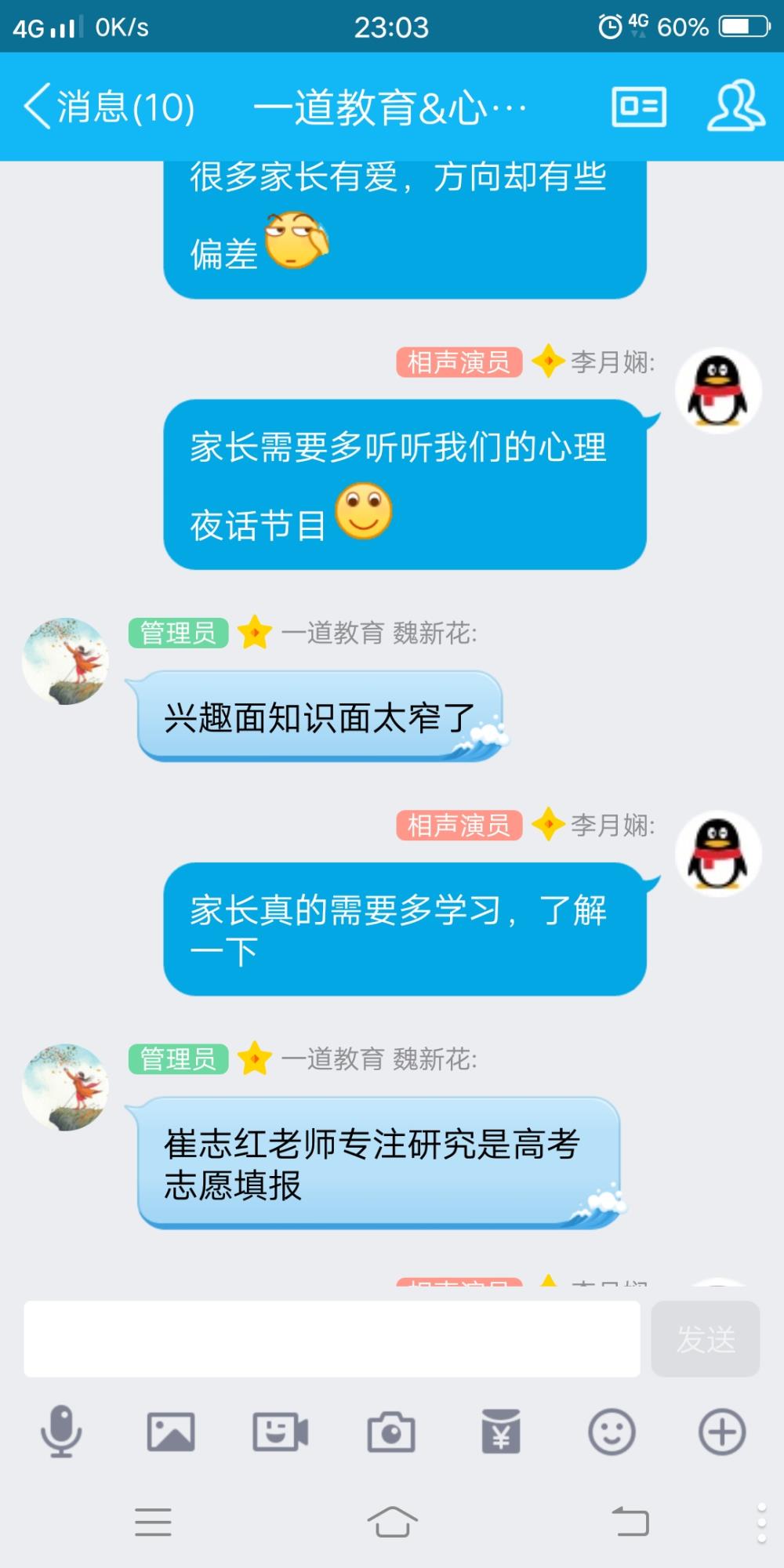Open the photo gallery picker
Image resolution: width=784 pixels, height=1568 pixels.
171,1432
